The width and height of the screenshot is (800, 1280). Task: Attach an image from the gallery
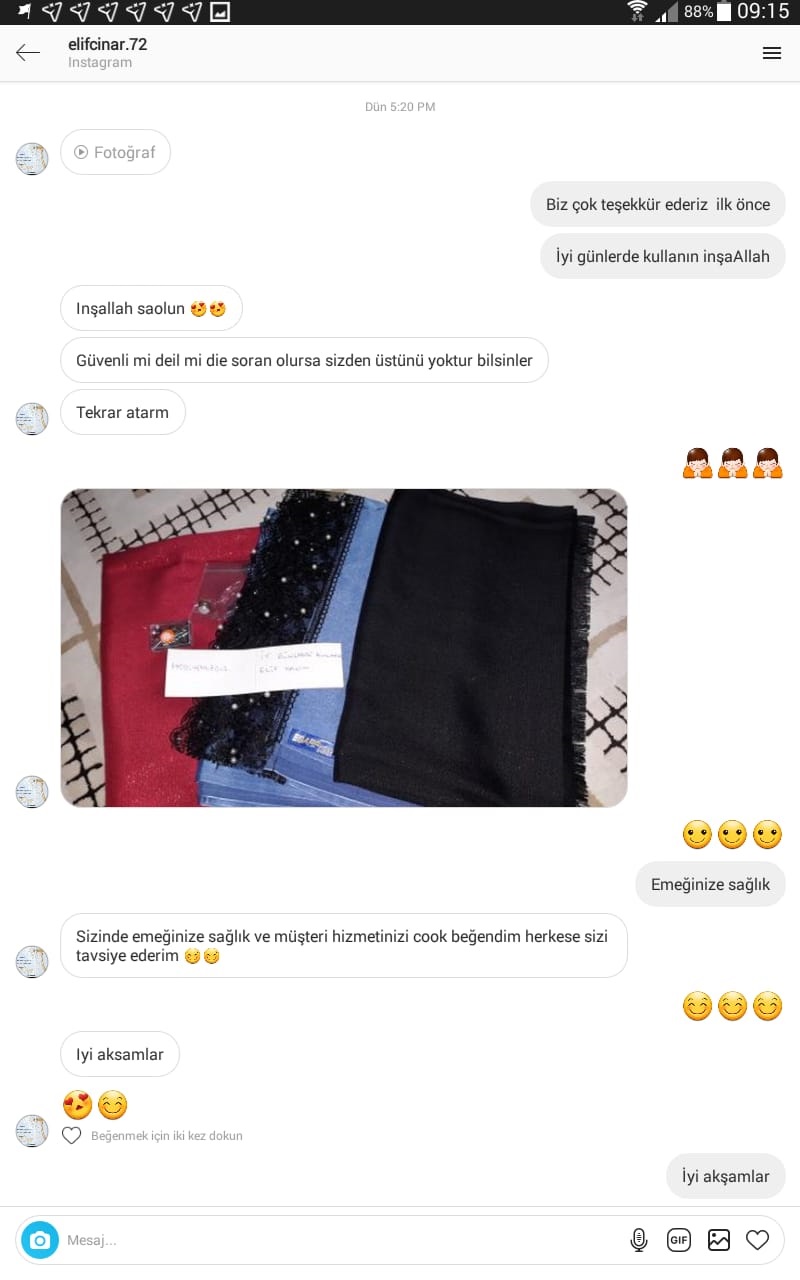pos(719,1240)
